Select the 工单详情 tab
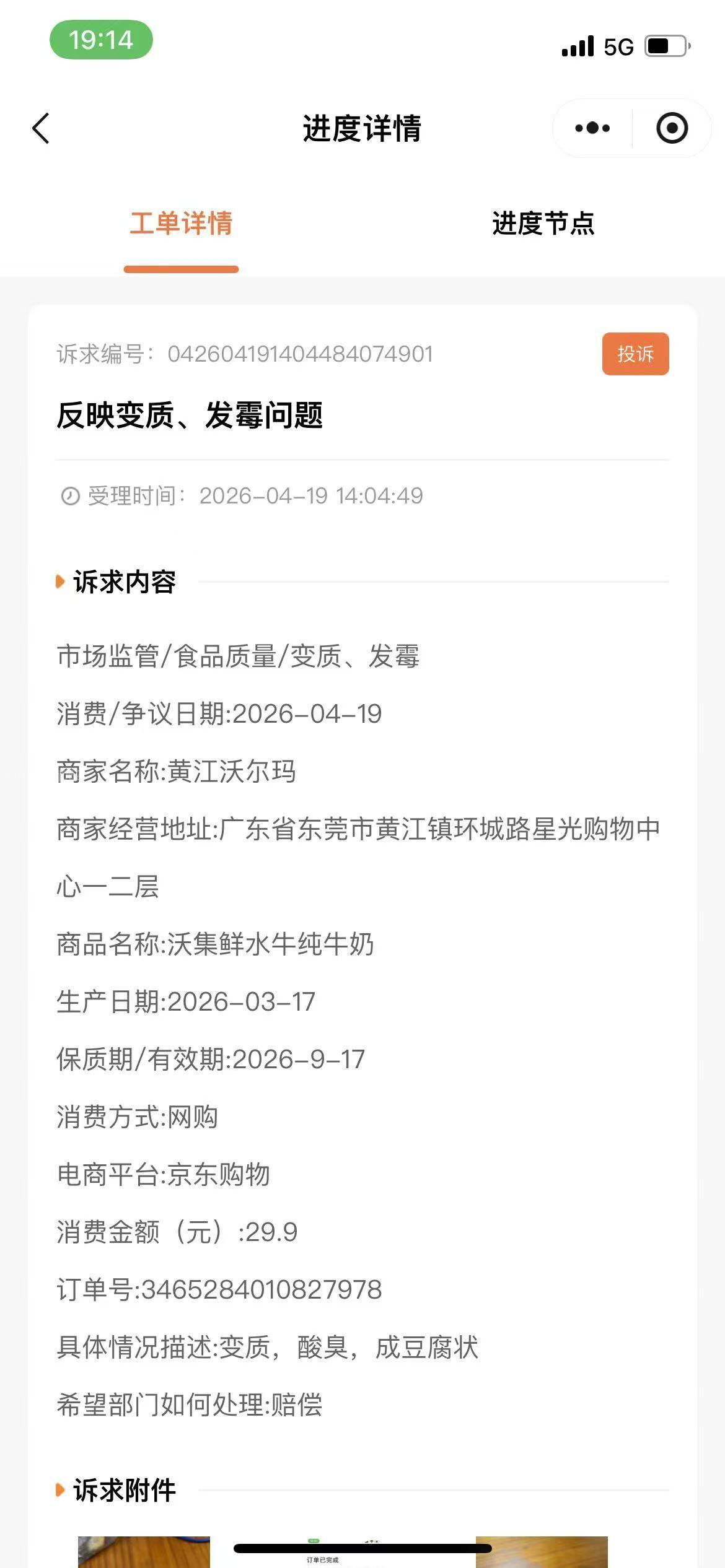This screenshot has width=725, height=1568. coord(181,224)
